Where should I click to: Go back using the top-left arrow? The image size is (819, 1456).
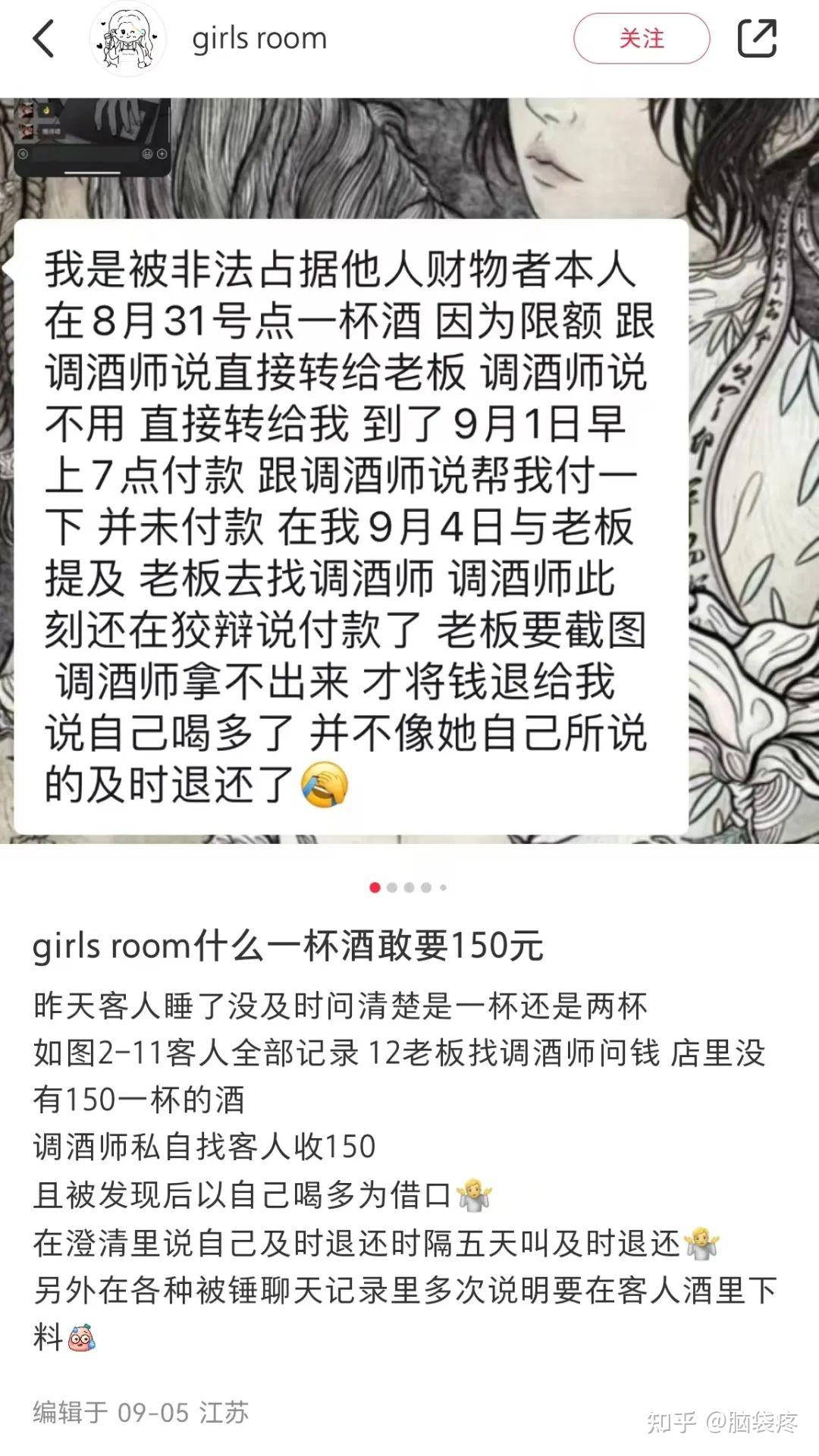[44, 39]
